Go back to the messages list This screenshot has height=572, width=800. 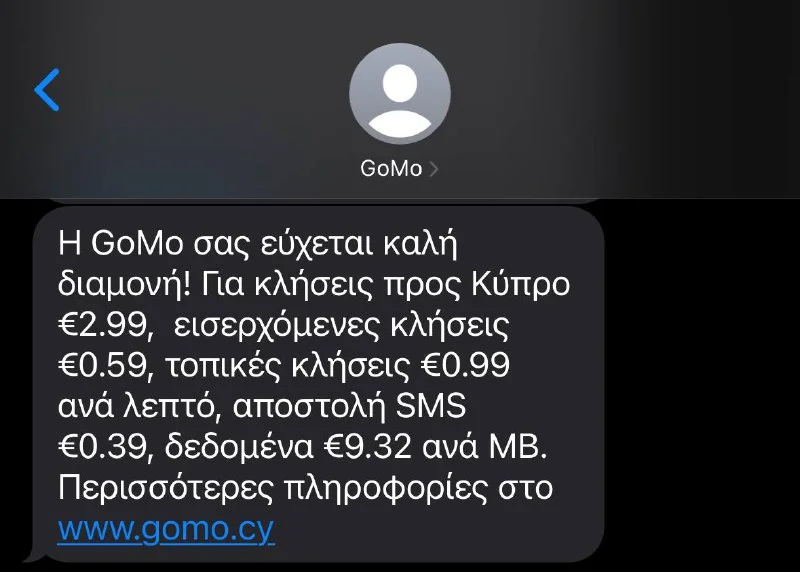(x=47, y=90)
